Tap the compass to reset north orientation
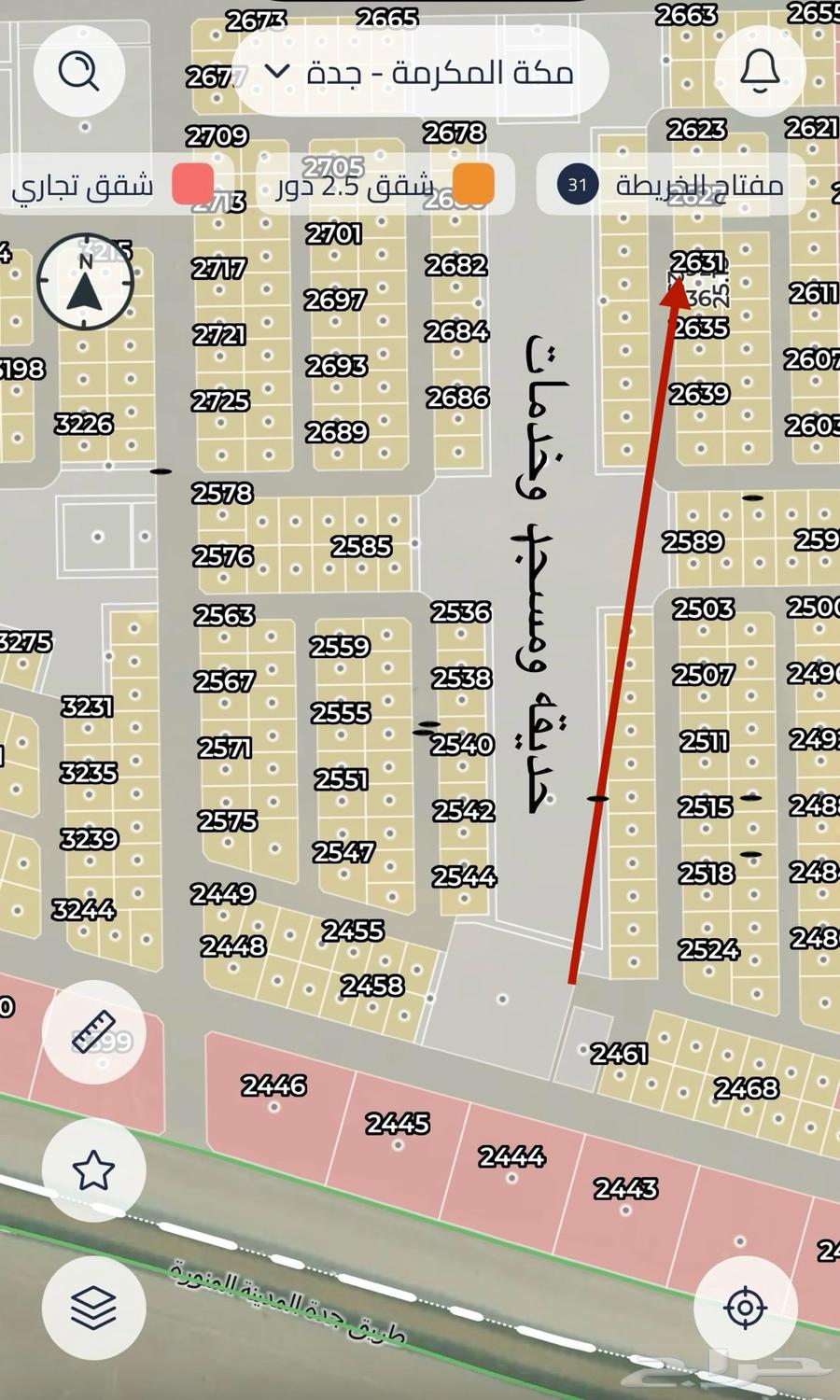This screenshot has height=1400, width=840. (84, 280)
